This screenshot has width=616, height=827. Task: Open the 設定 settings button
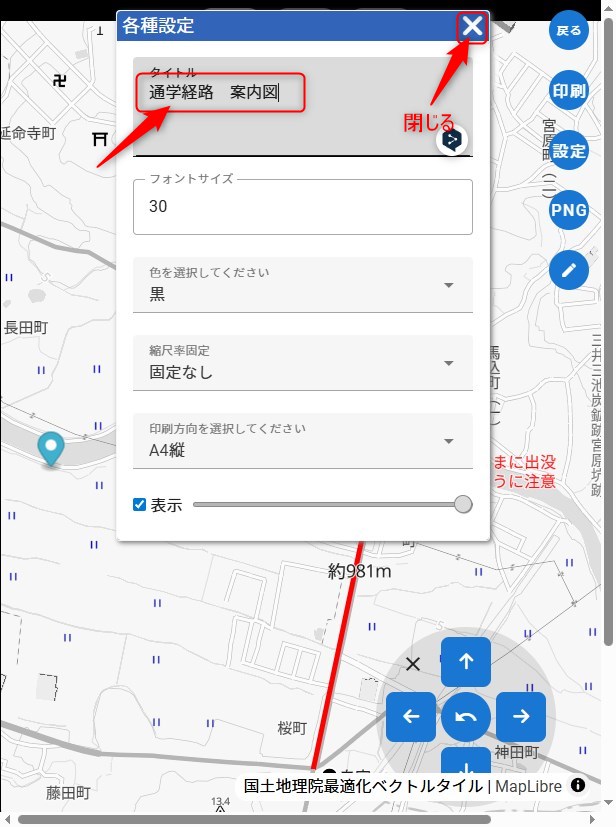click(568, 151)
